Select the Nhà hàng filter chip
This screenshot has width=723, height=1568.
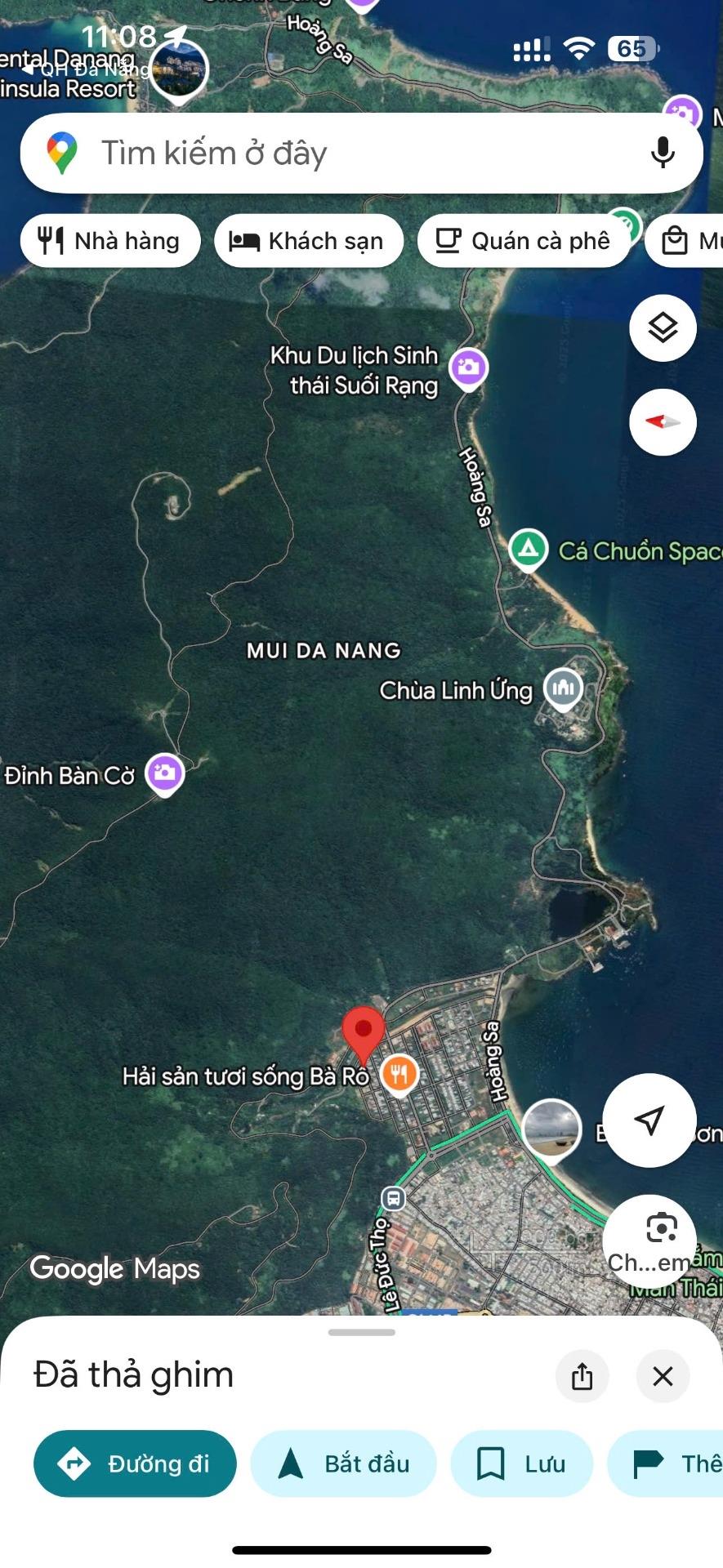[110, 241]
